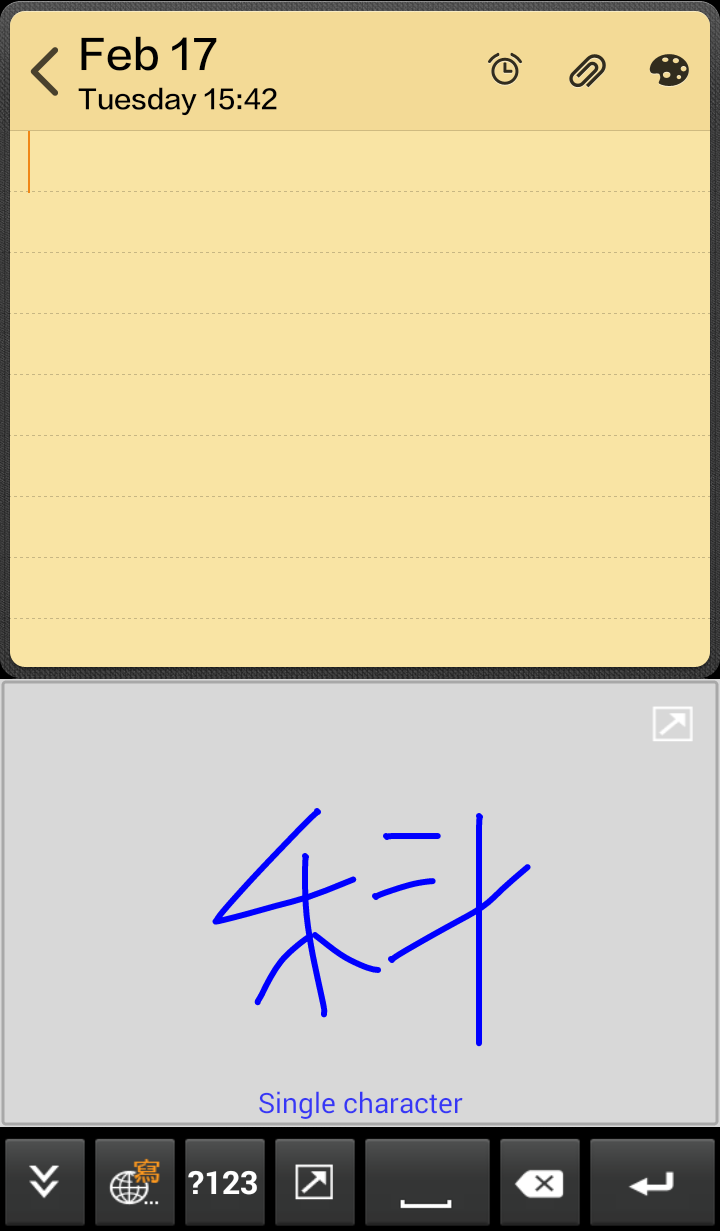The height and width of the screenshot is (1231, 720).
Task: Delete with the backspace key
Action: [540, 1183]
